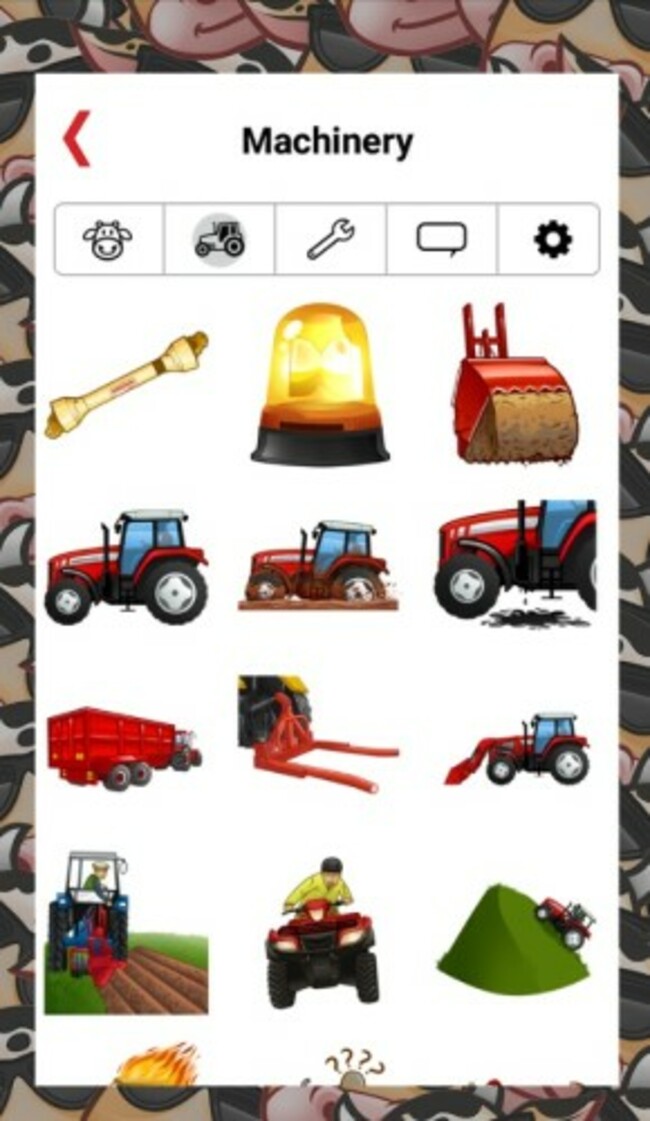Choose the muddy tractor sticker
650x1121 pixels.
[319, 565]
